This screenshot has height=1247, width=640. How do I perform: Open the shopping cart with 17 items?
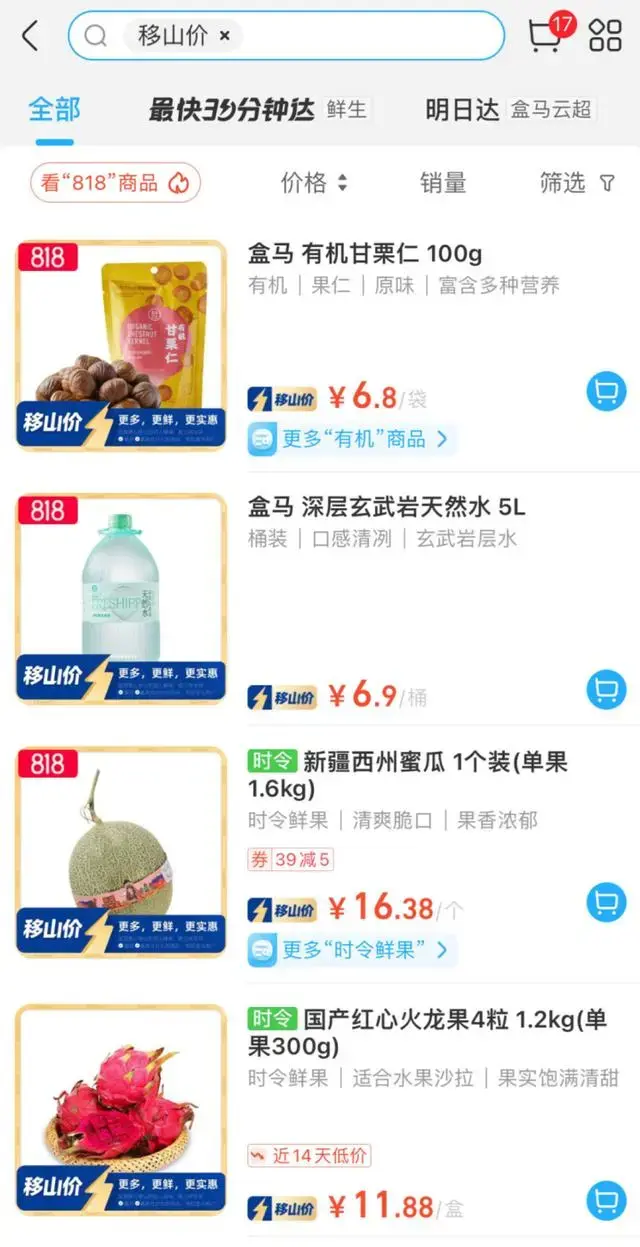[545, 35]
